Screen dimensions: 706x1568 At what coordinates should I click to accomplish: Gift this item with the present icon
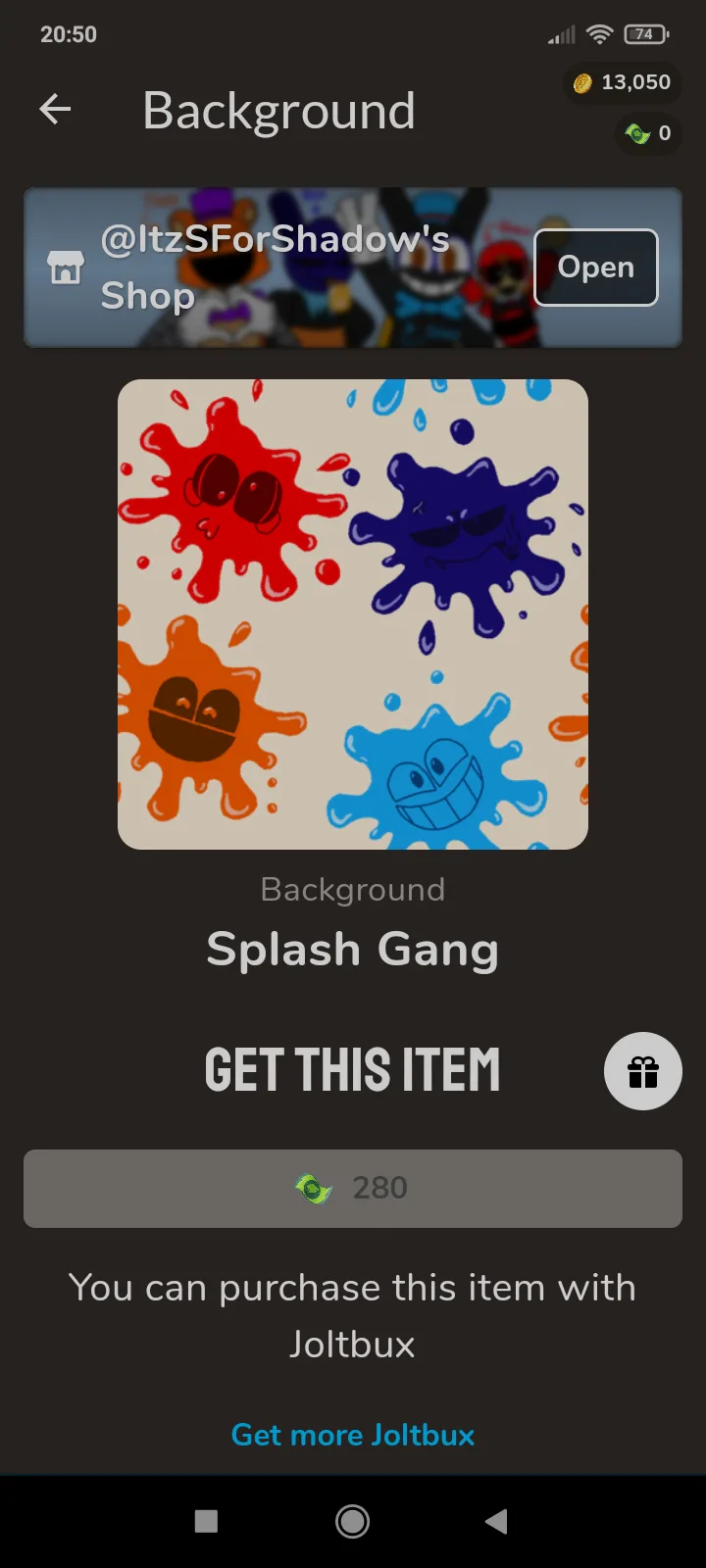click(643, 1071)
